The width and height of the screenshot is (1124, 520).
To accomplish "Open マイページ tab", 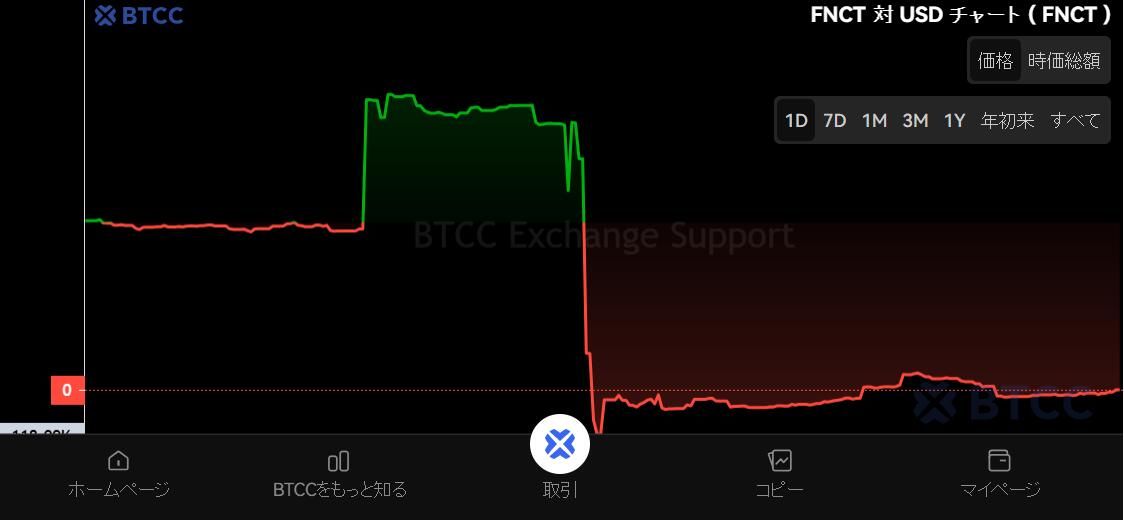I will tap(999, 473).
